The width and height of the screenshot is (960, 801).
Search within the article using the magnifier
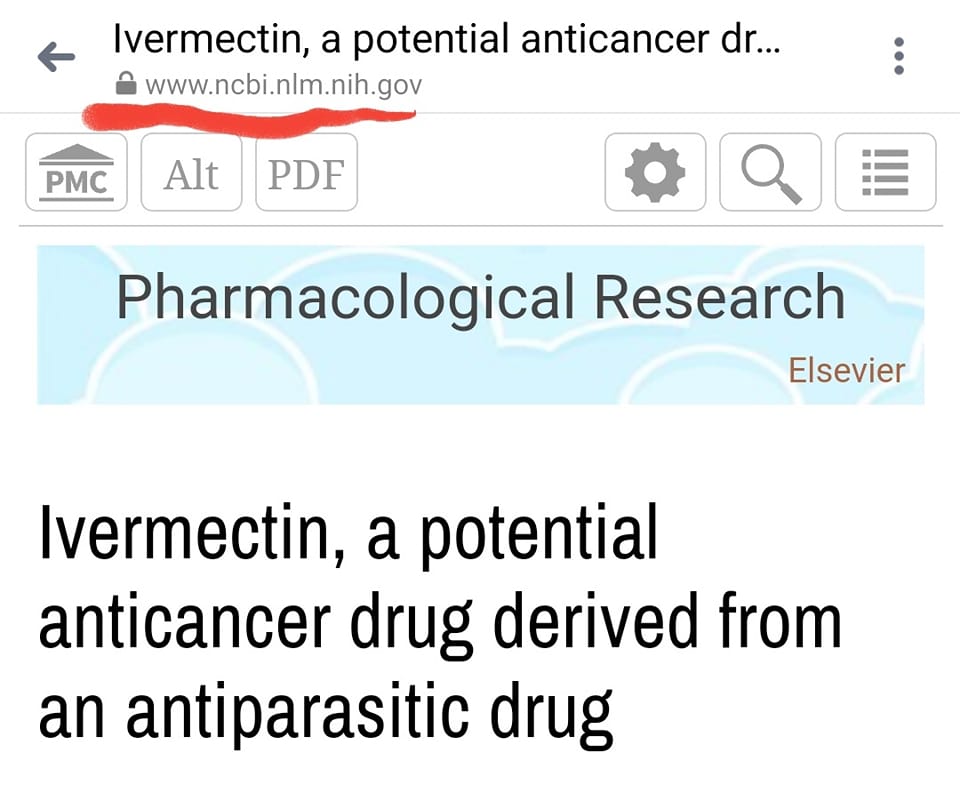tap(770, 173)
